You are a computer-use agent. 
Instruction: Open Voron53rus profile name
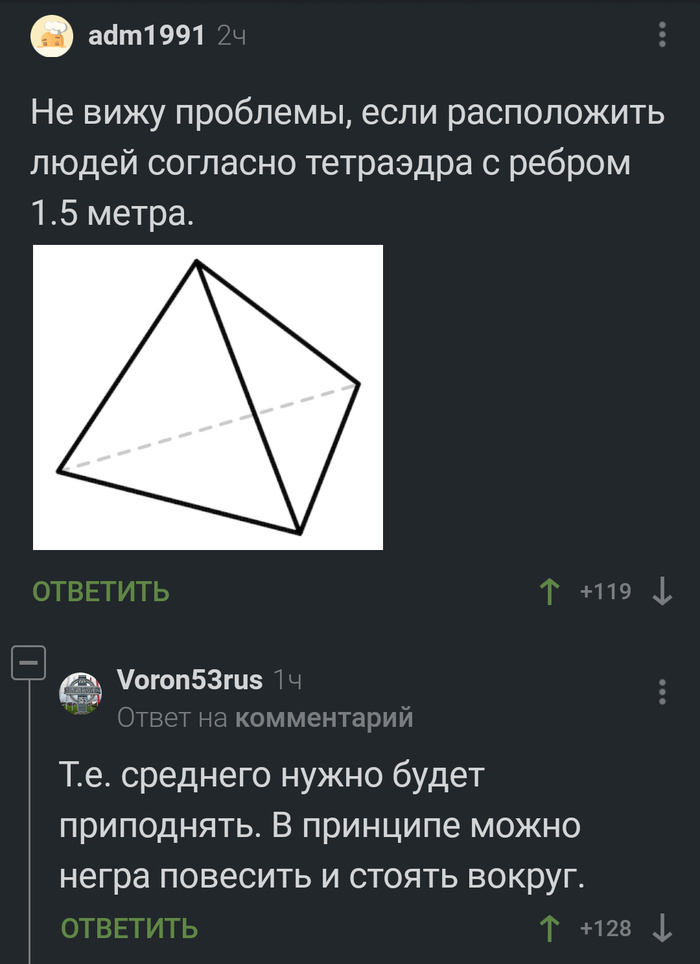click(190, 680)
